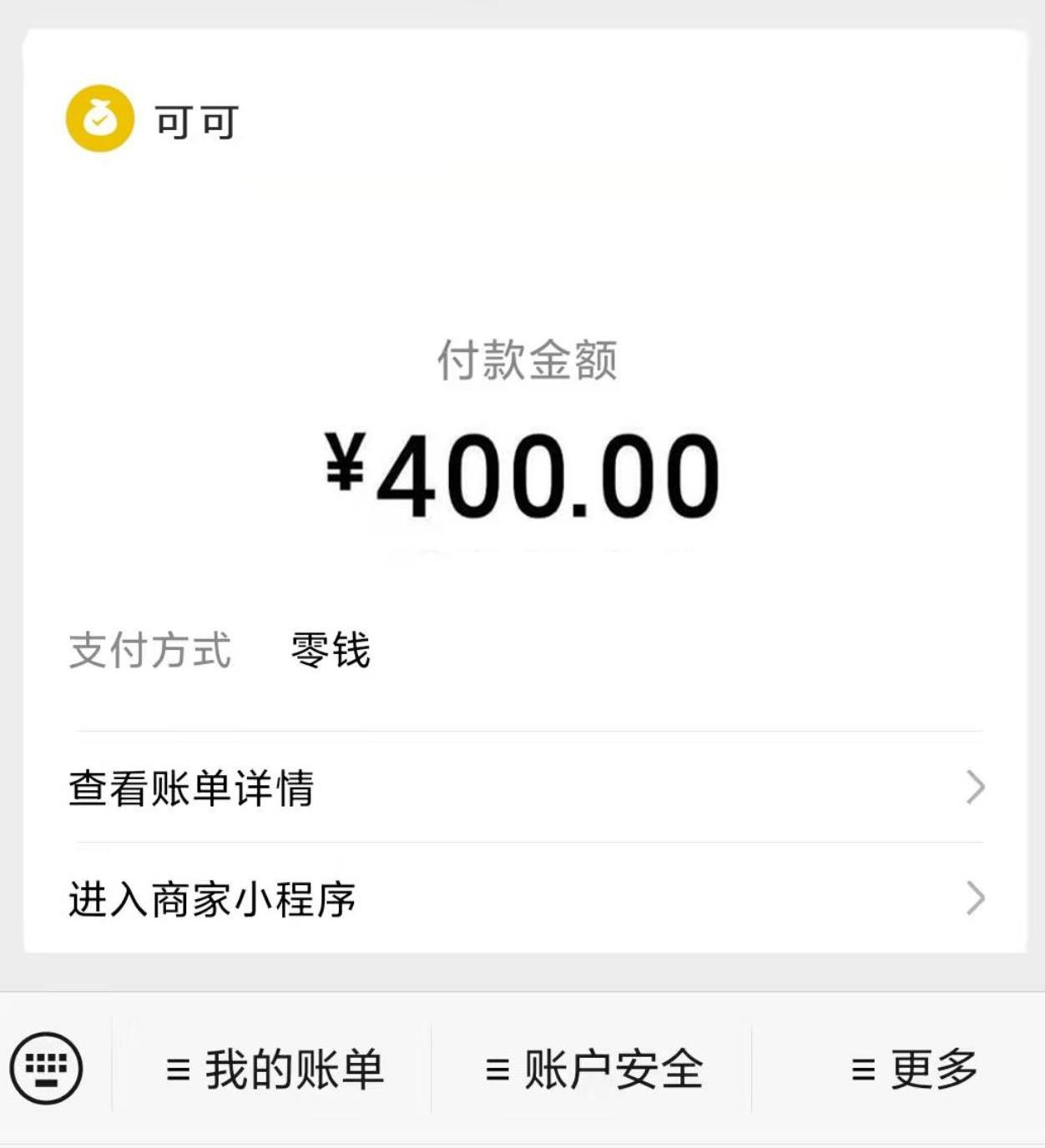Viewport: 1045px width, 1148px height.
Task: Open the 我的账单 menu
Action: click(x=275, y=1070)
